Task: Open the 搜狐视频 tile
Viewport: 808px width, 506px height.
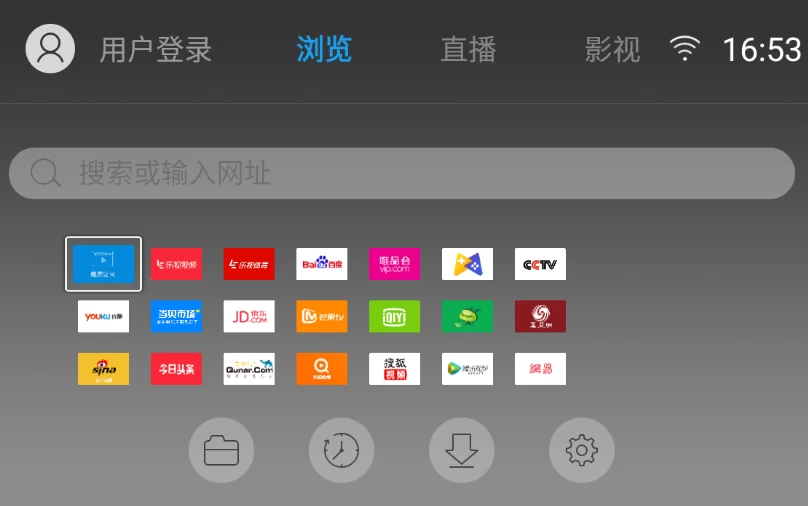Action: tap(395, 369)
